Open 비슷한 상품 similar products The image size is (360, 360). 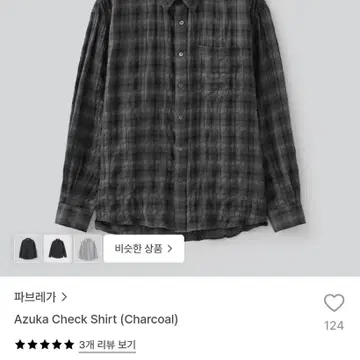coord(144,249)
